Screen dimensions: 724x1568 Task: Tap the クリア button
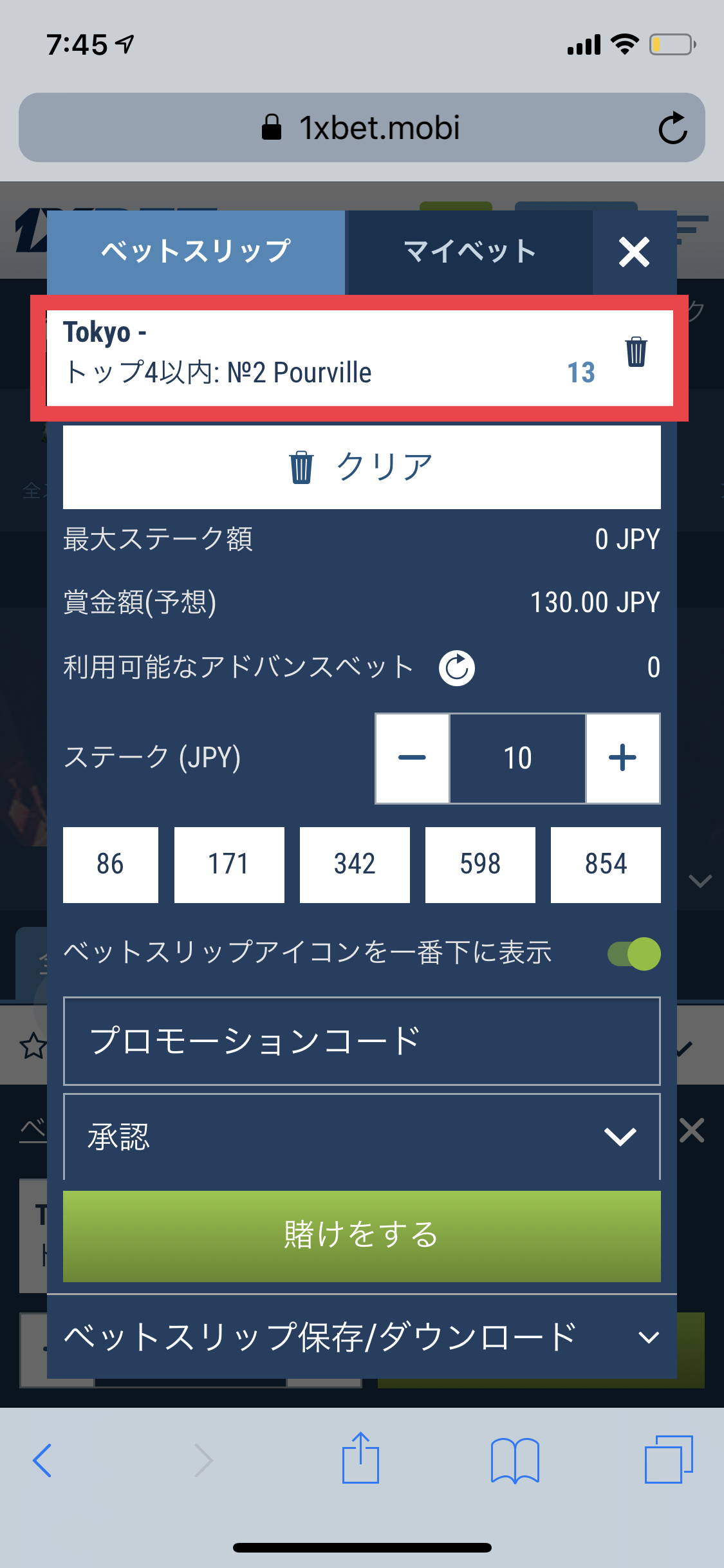click(x=362, y=467)
